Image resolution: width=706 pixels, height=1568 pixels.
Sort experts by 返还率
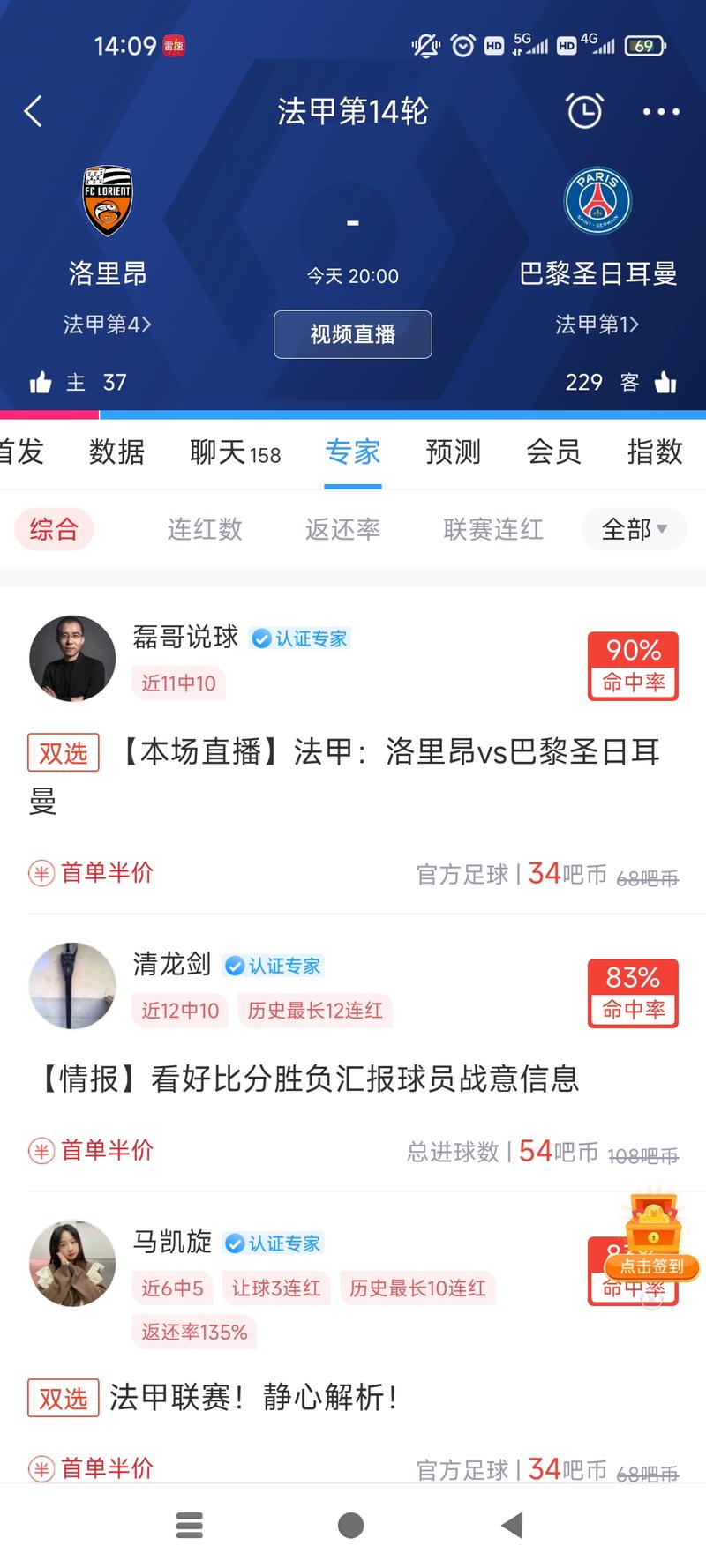(342, 529)
